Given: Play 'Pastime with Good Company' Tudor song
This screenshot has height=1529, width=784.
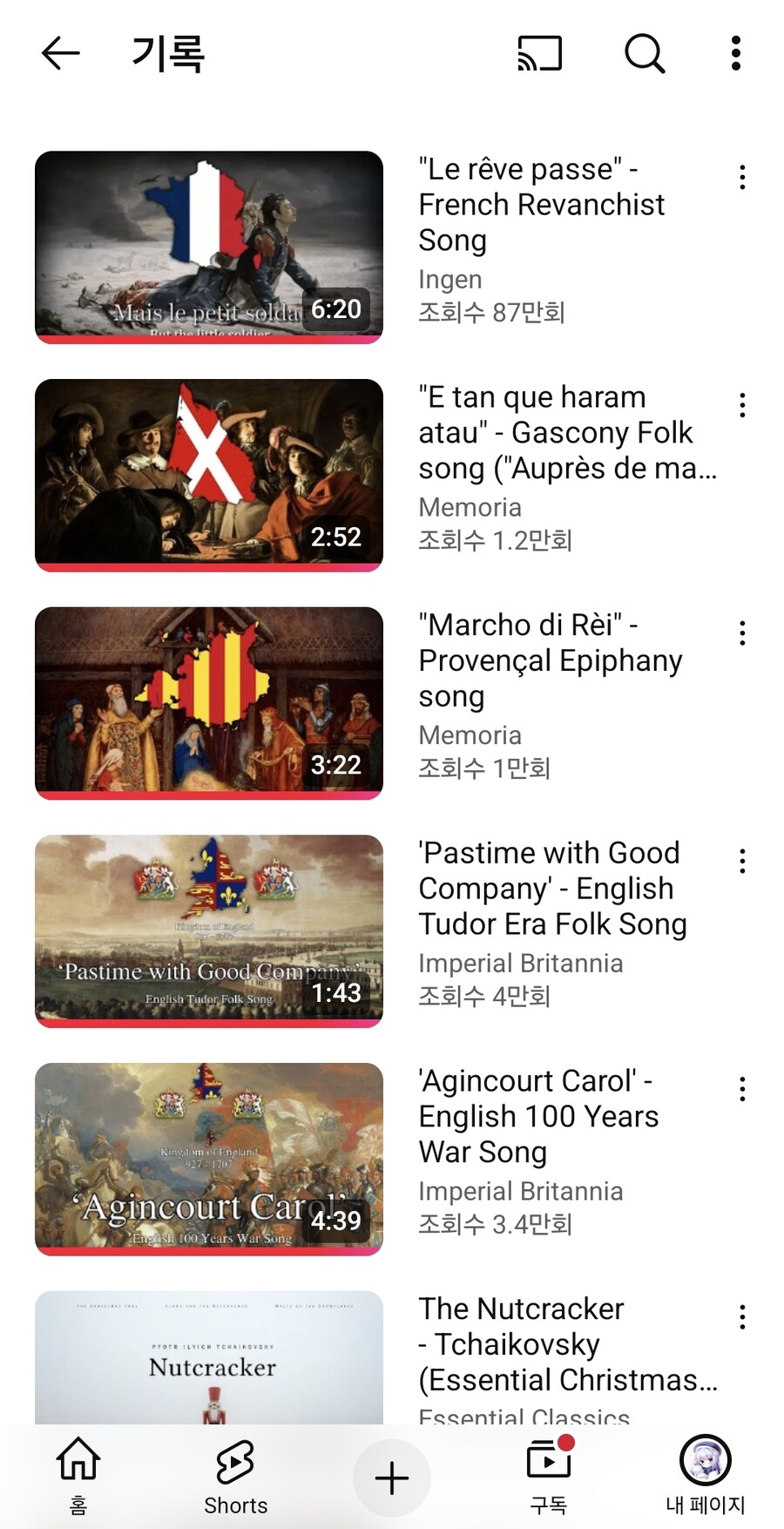Looking at the screenshot, I should pyautogui.click(x=209, y=931).
